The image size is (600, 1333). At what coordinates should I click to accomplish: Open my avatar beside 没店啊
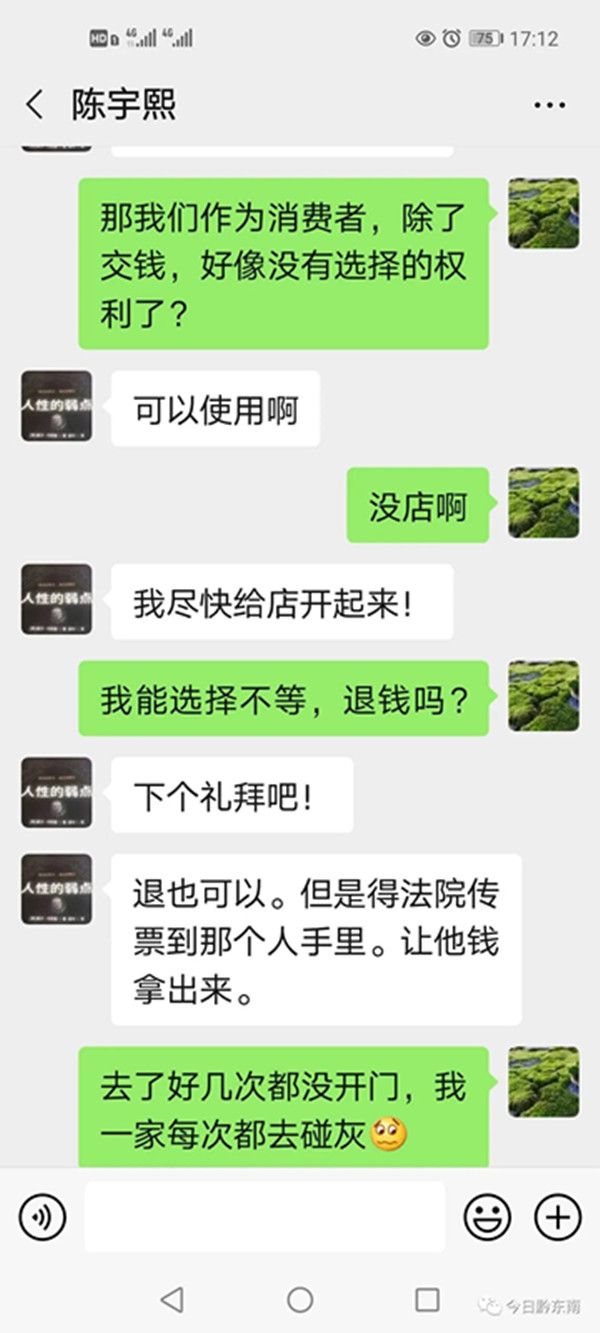pyautogui.click(x=543, y=503)
